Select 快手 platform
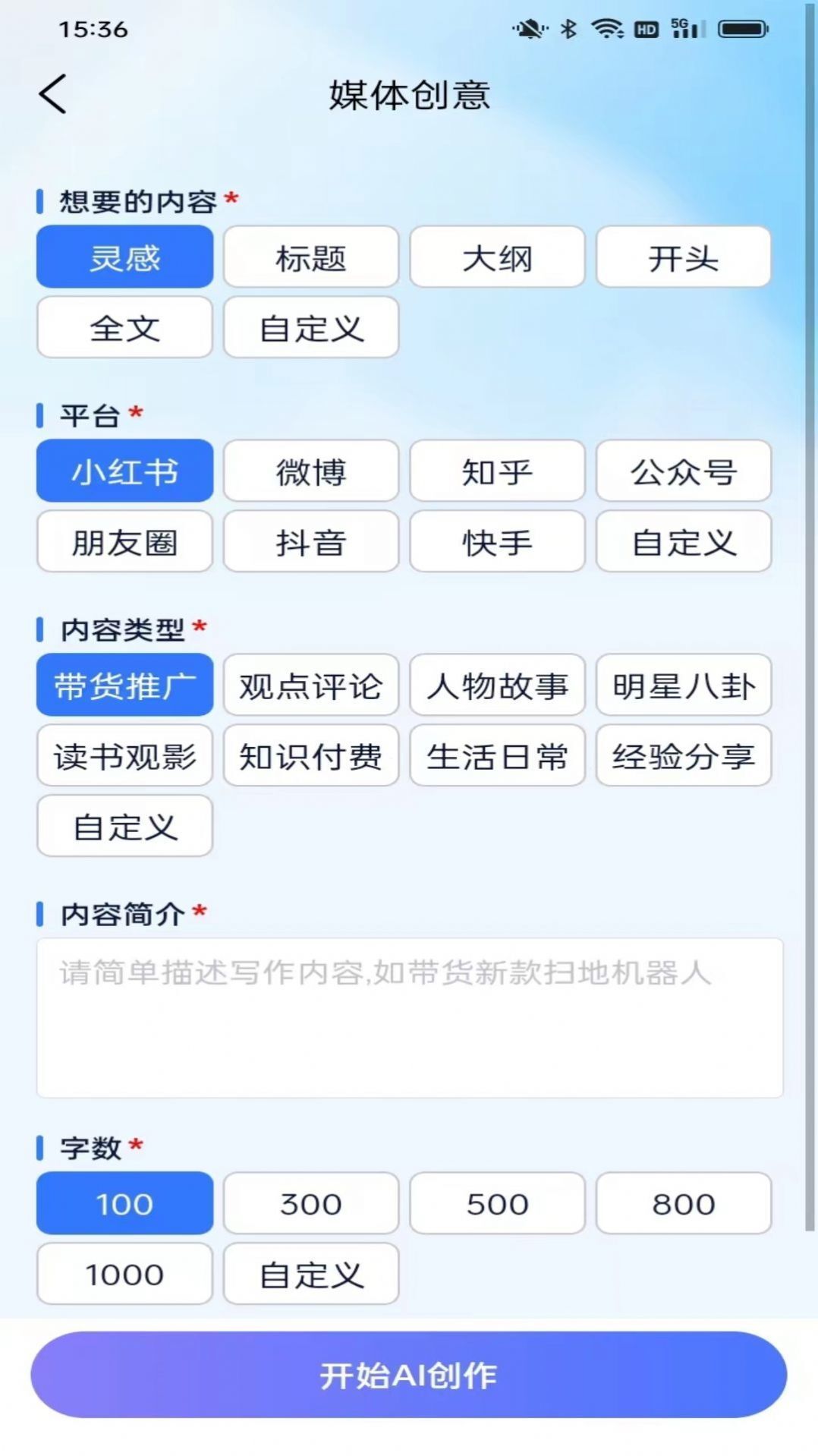 [497, 541]
